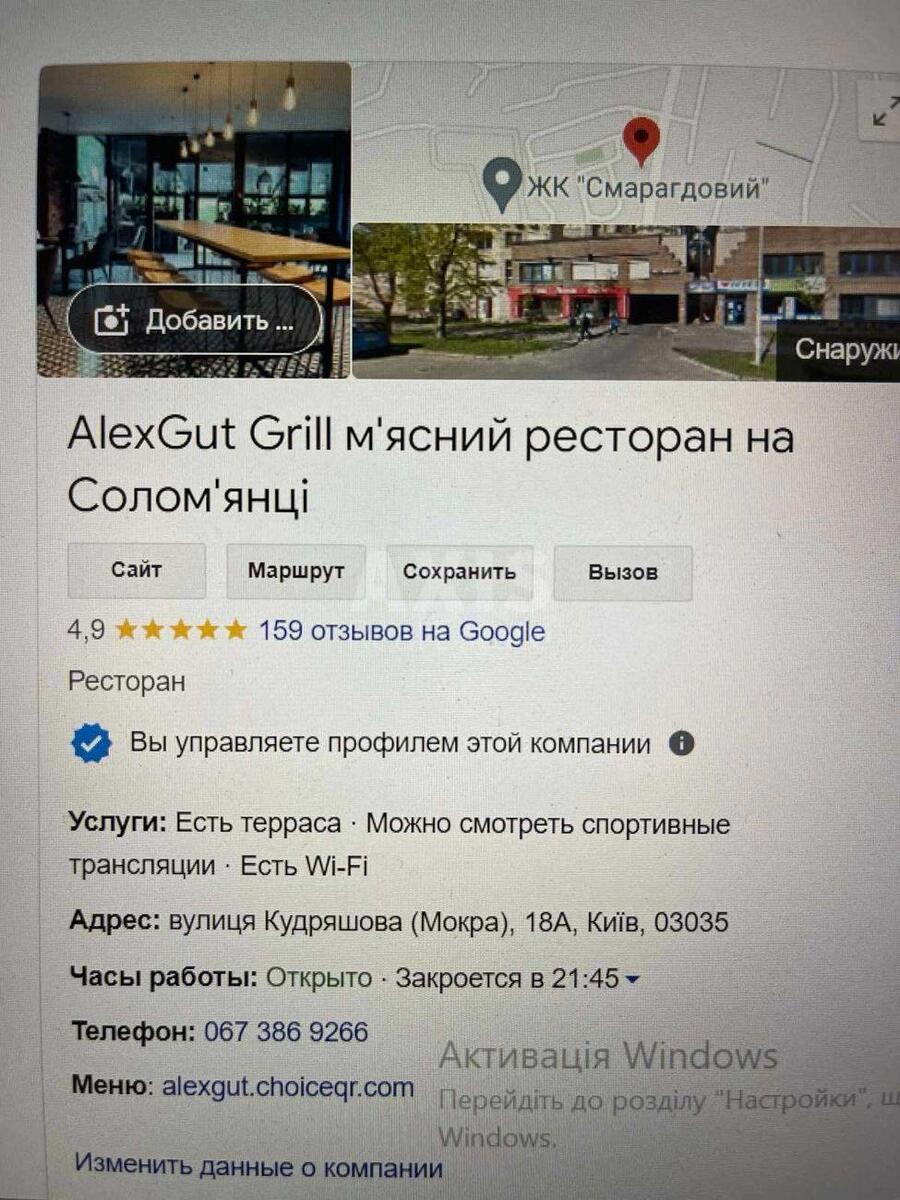Toggle the Сохранить bookmark state
Viewport: 900px width, 1200px height.
click(x=459, y=571)
